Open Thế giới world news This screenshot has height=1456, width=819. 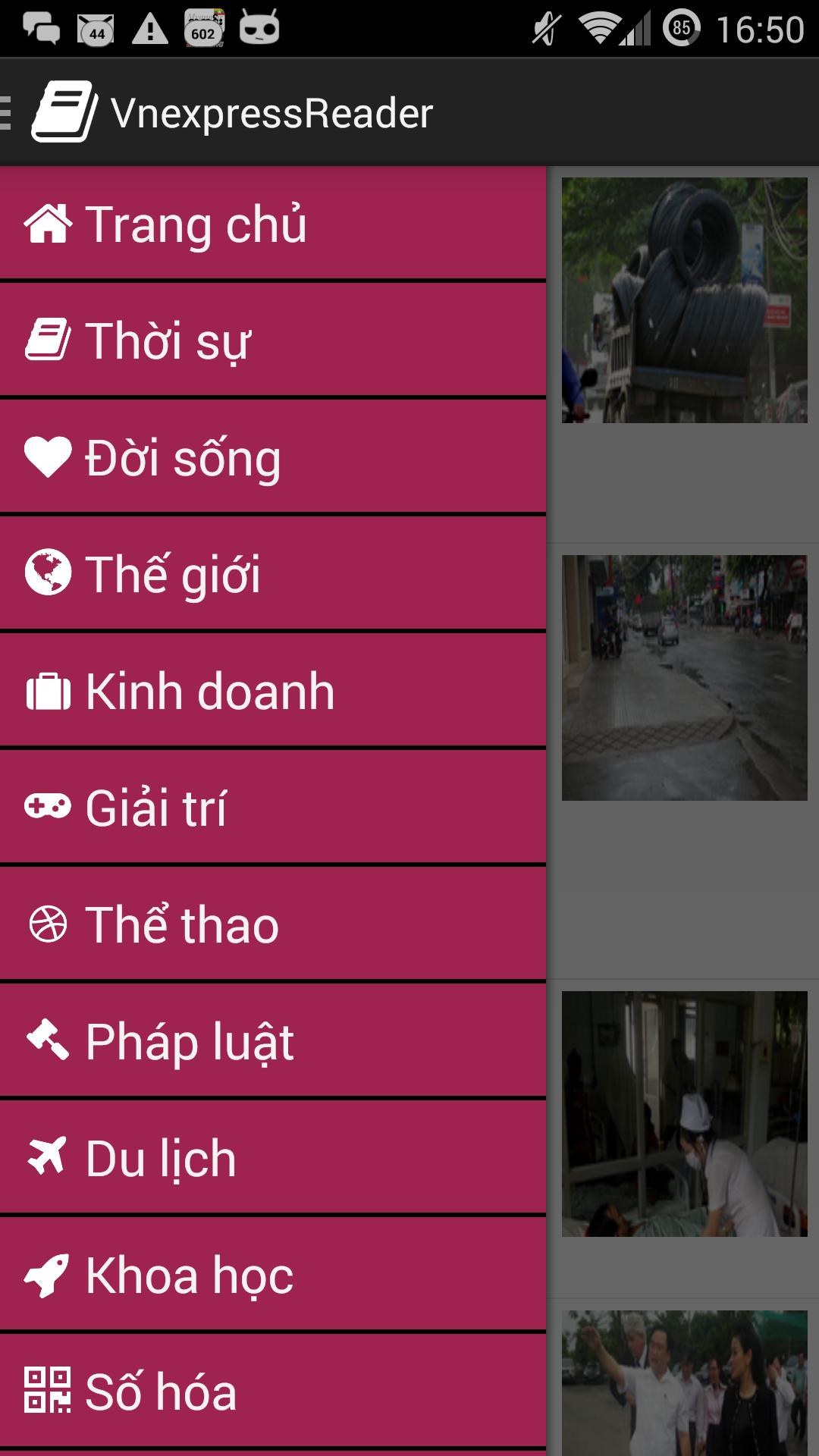point(272,574)
